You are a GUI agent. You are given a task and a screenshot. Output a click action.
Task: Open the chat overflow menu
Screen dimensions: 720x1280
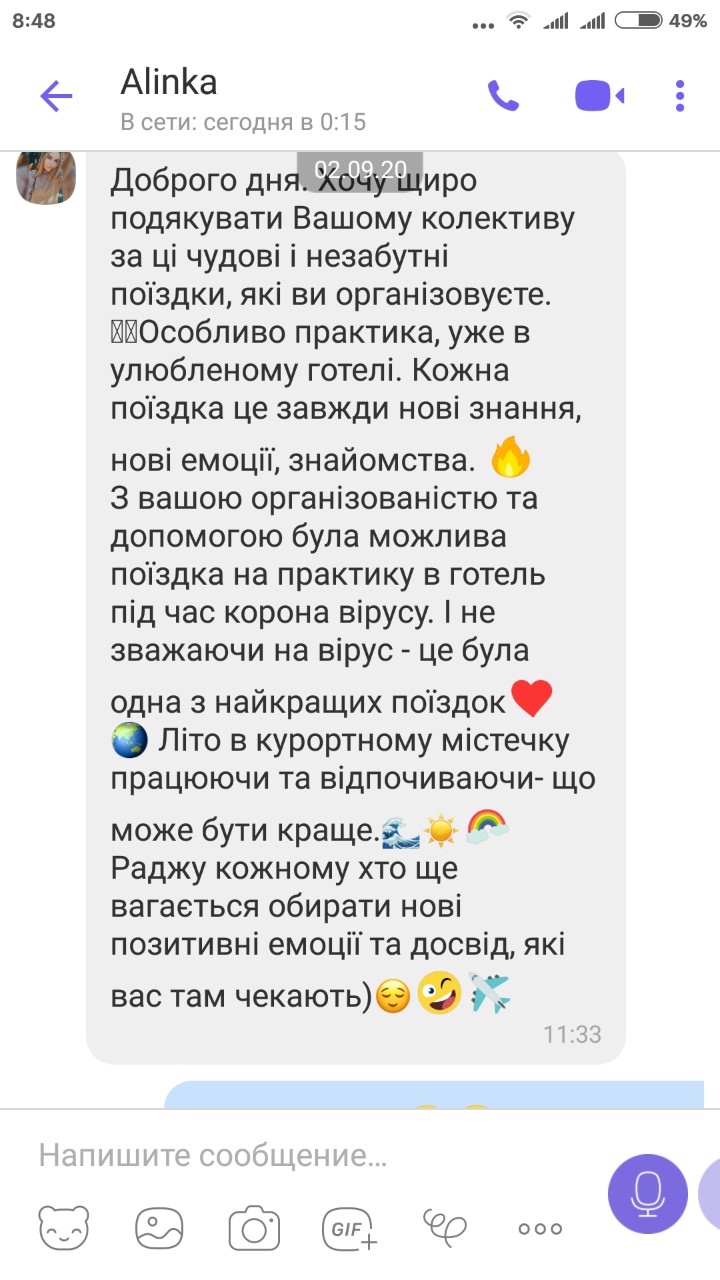[x=680, y=97]
